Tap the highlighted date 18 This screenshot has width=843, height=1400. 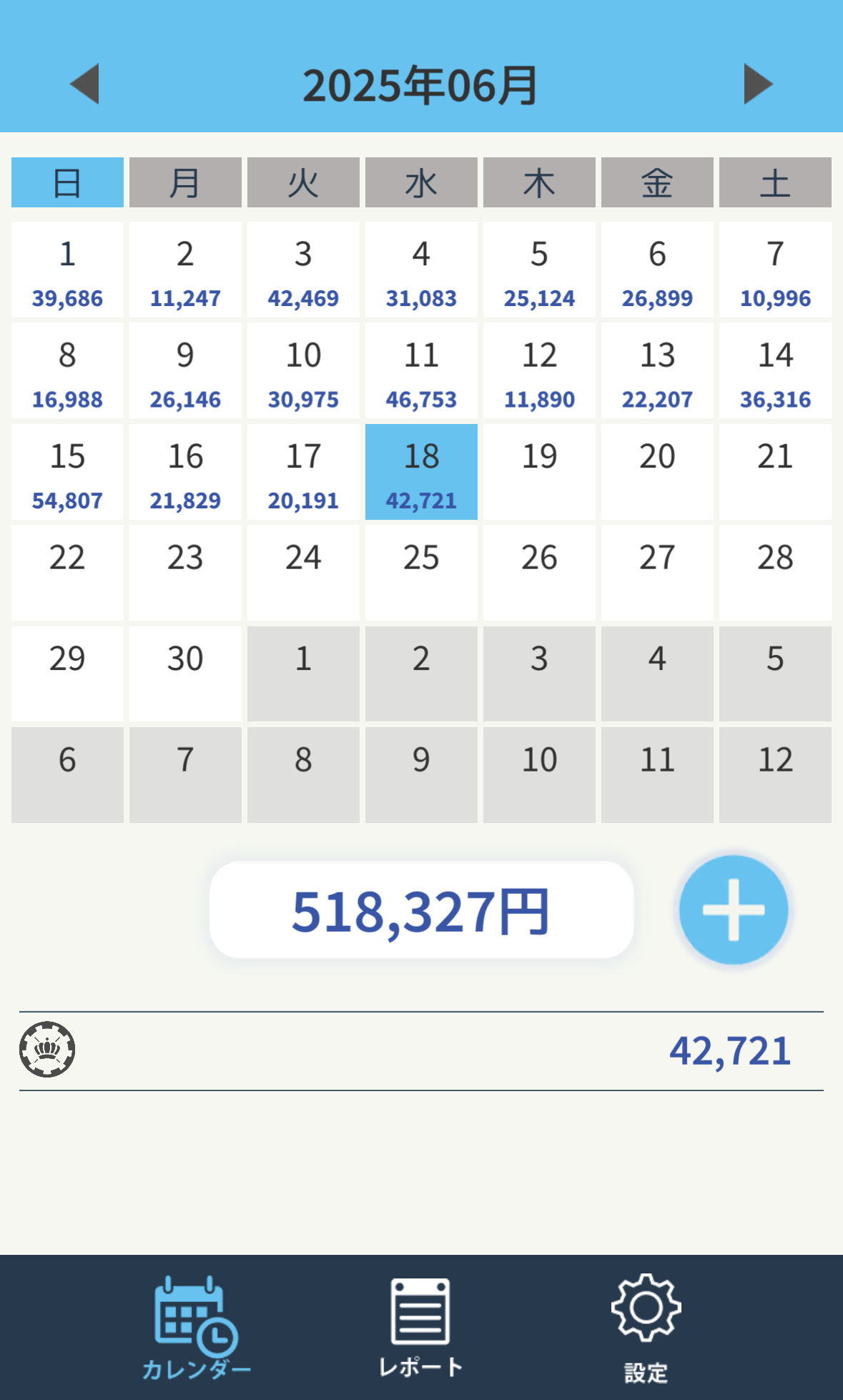pyautogui.click(x=421, y=472)
